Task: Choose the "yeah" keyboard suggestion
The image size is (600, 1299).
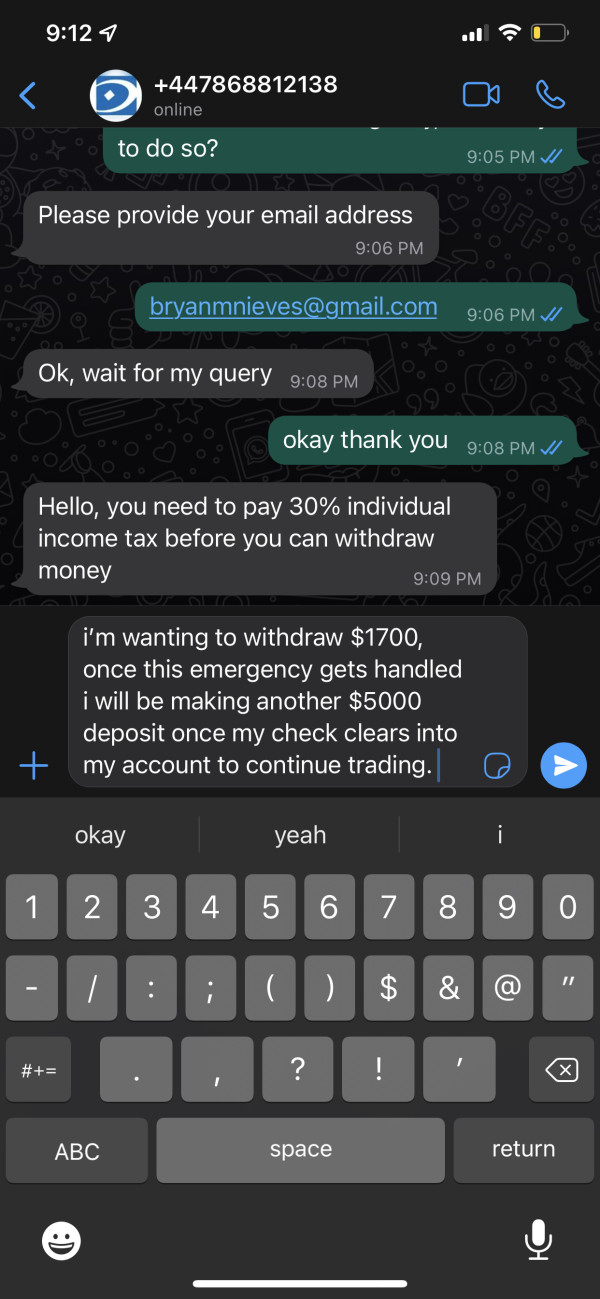Action: point(300,835)
